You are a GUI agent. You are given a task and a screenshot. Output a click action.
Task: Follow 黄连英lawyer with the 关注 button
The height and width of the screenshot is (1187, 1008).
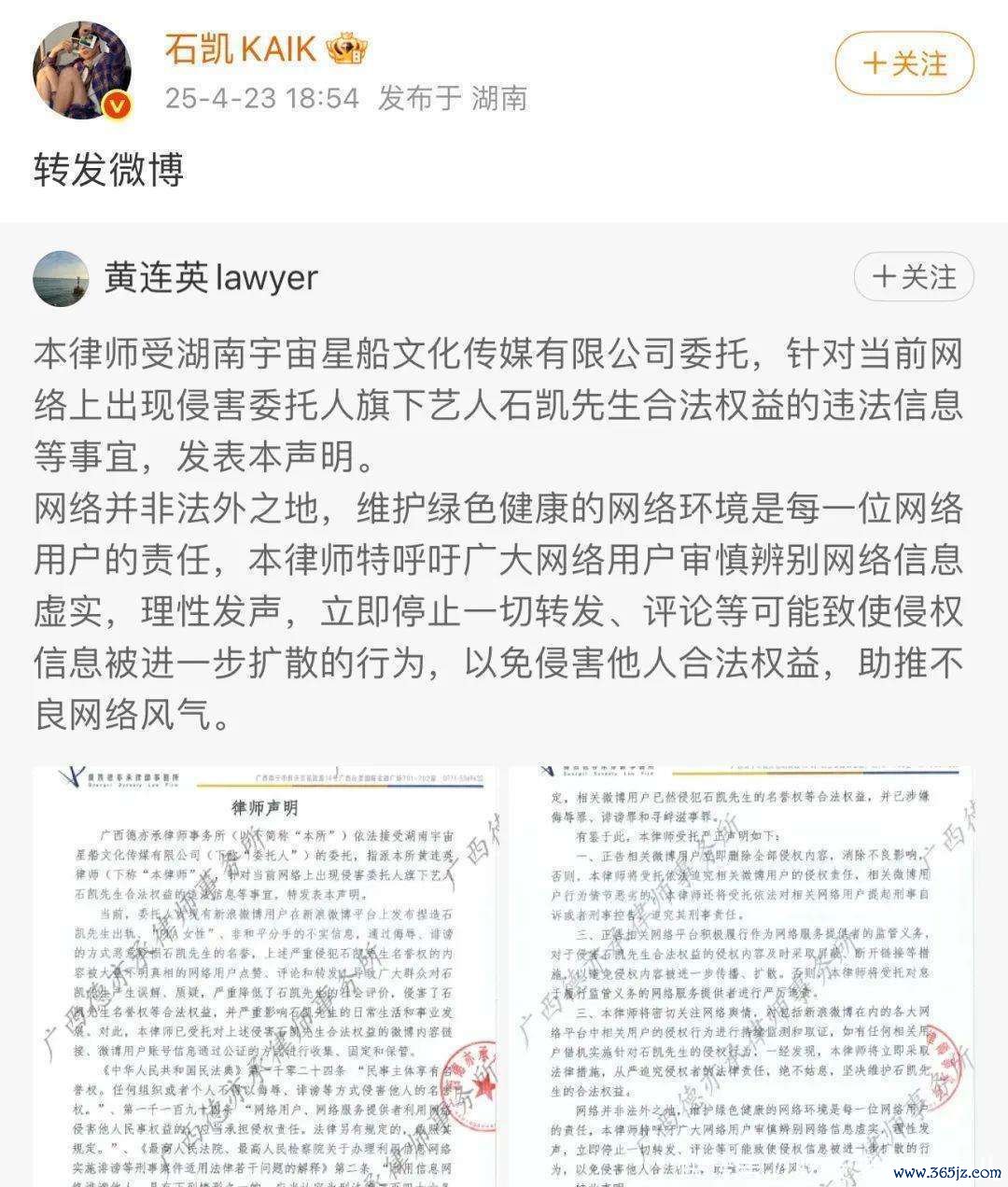coord(914,278)
